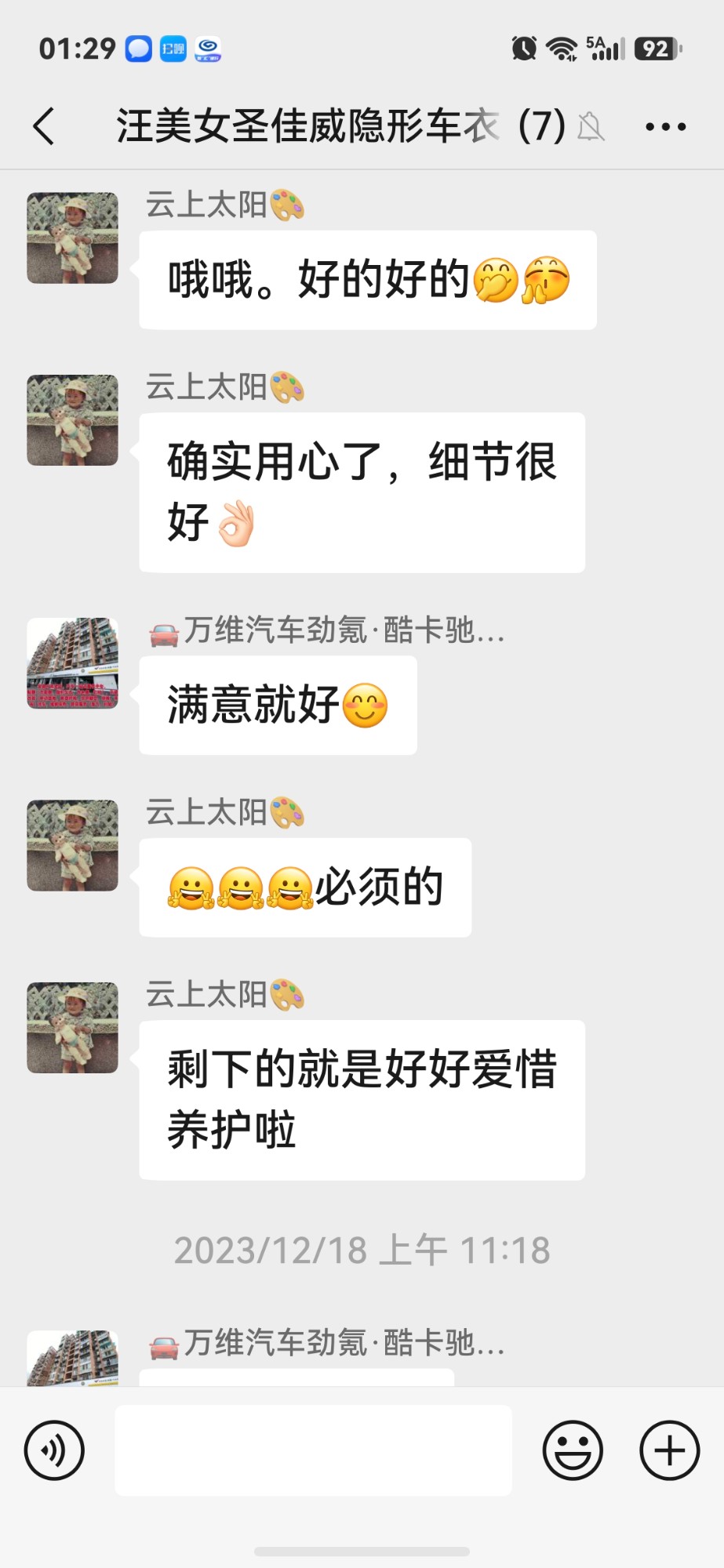Go back from the group chat
724x1568 pixels.
click(x=44, y=126)
